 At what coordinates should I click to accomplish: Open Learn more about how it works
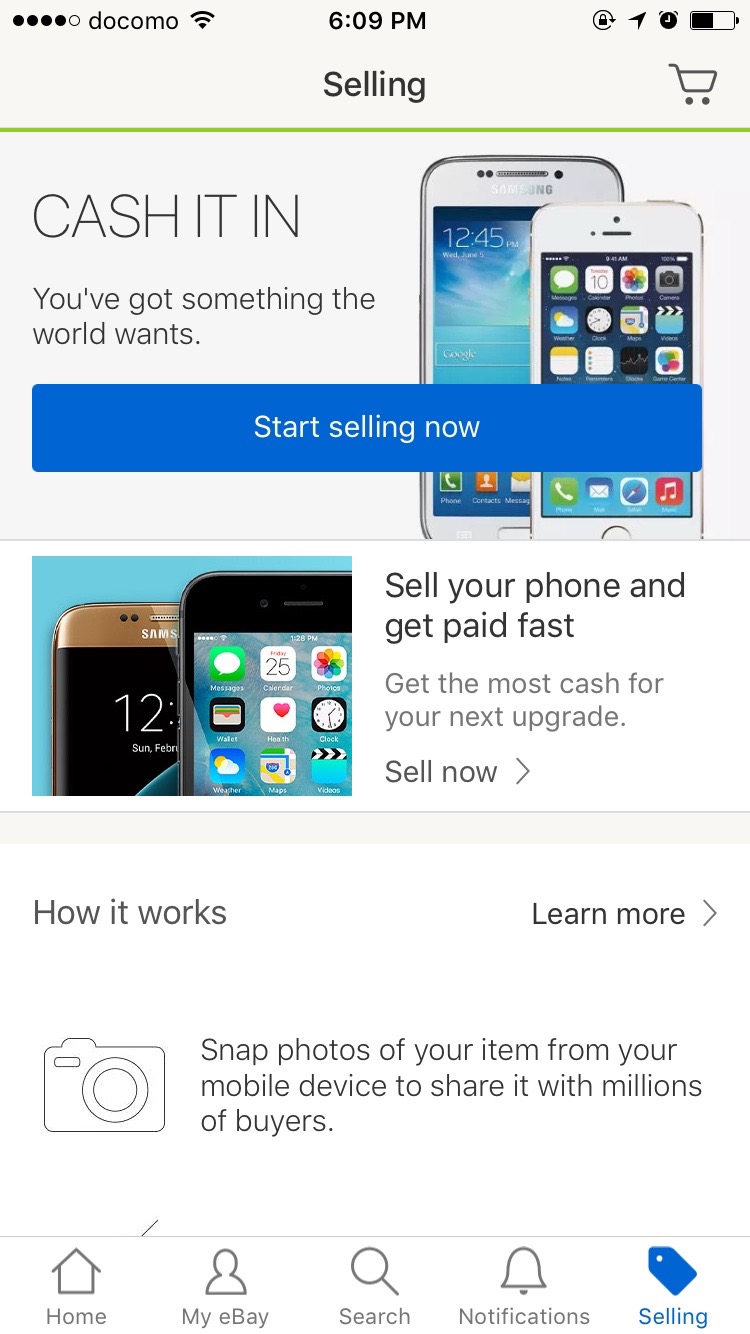tap(625, 913)
